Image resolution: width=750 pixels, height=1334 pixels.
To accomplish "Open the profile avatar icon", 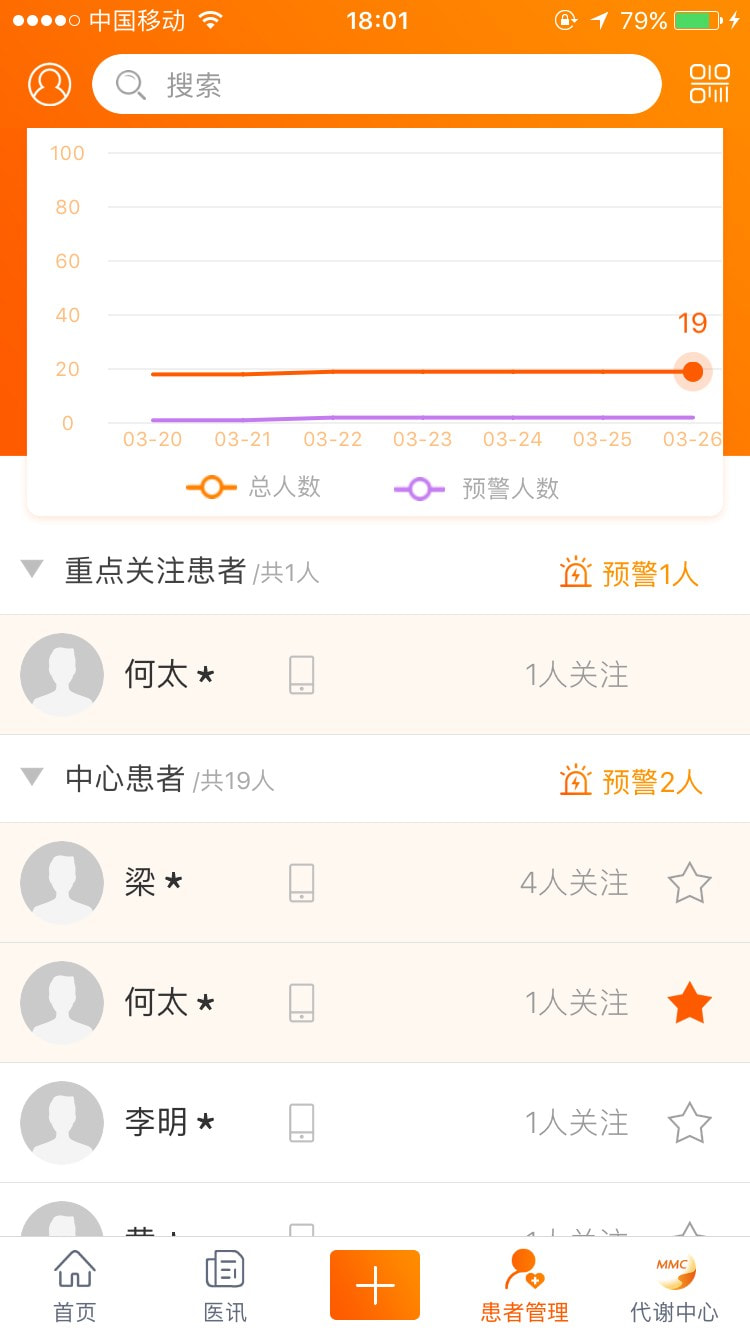I will tap(50, 84).
